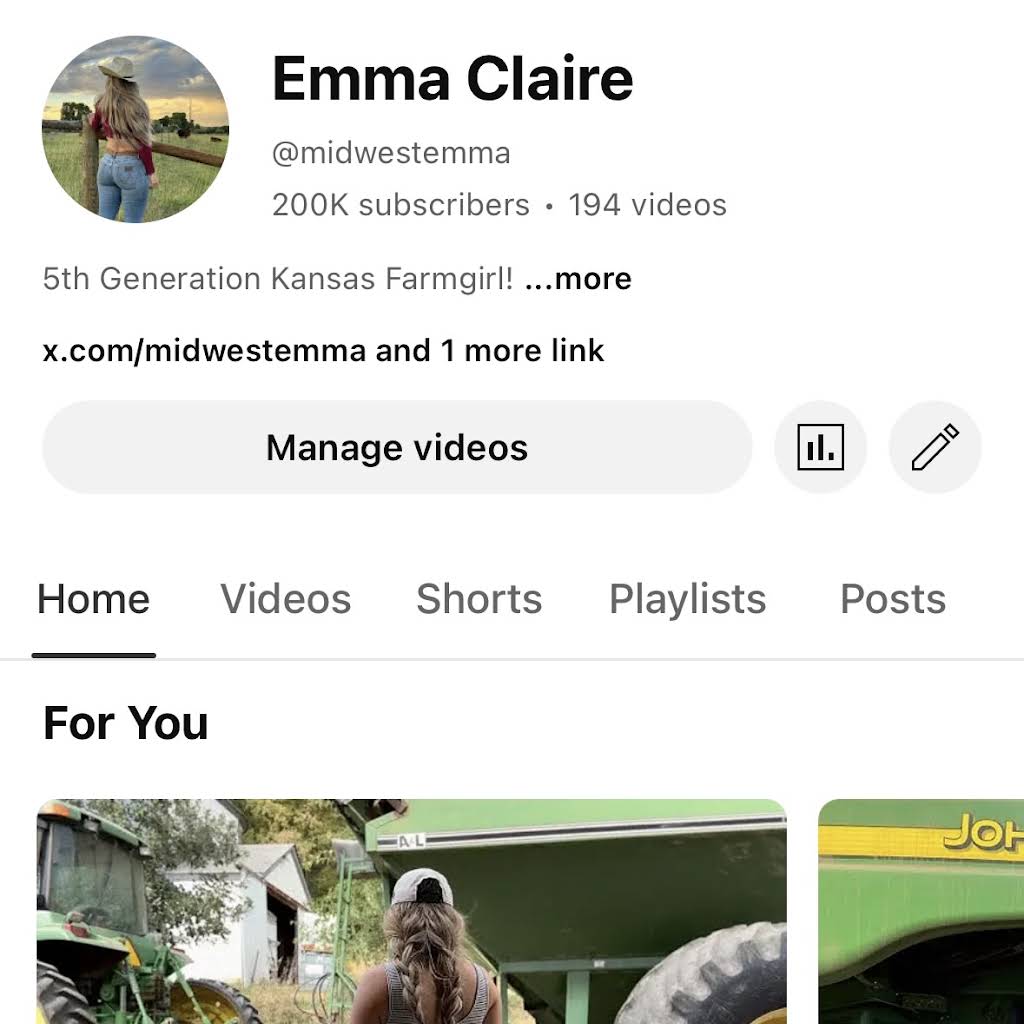Open Manage videos
This screenshot has height=1024, width=1024.
[397, 447]
